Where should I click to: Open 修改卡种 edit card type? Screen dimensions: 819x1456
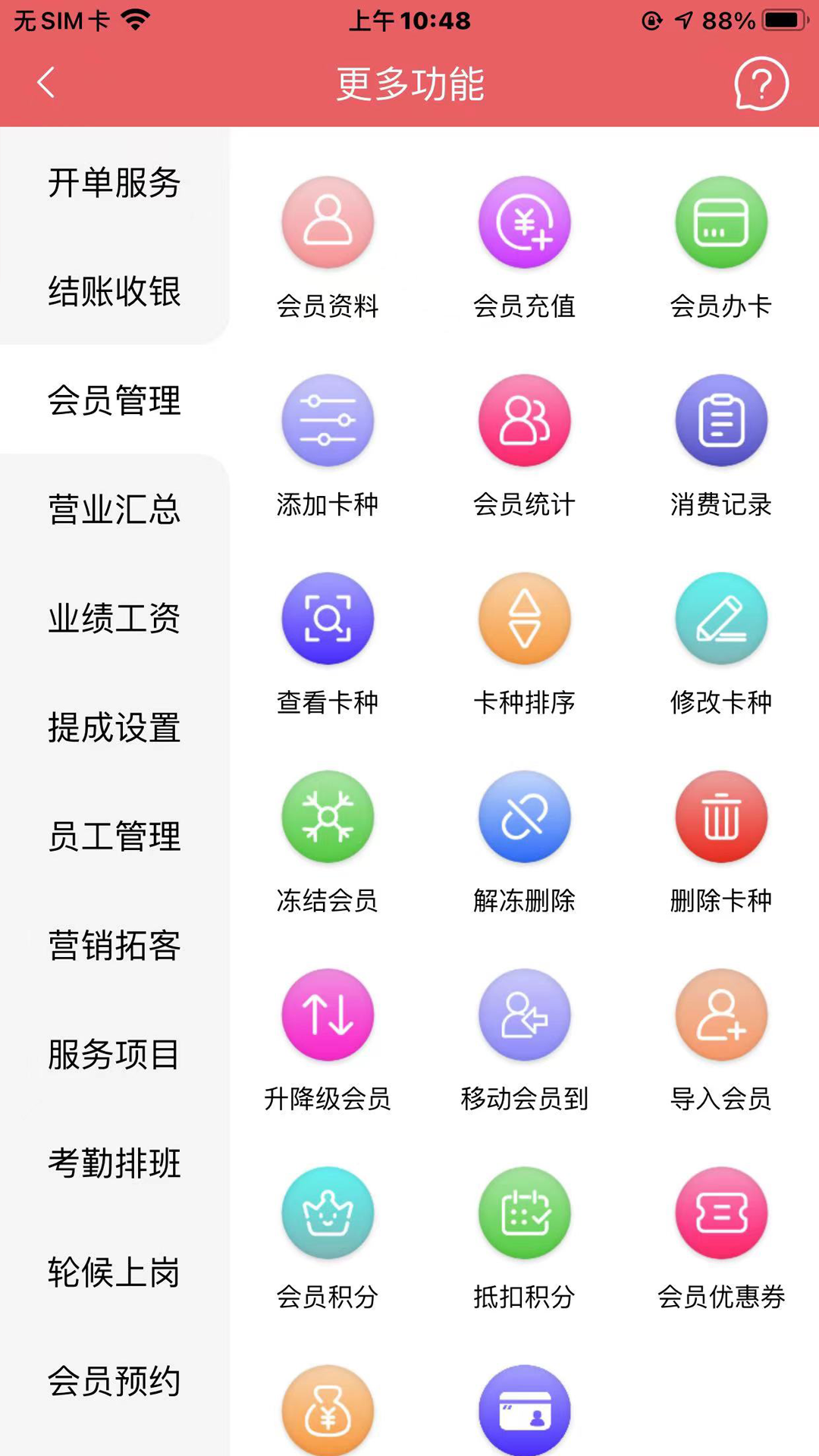pyautogui.click(x=721, y=618)
